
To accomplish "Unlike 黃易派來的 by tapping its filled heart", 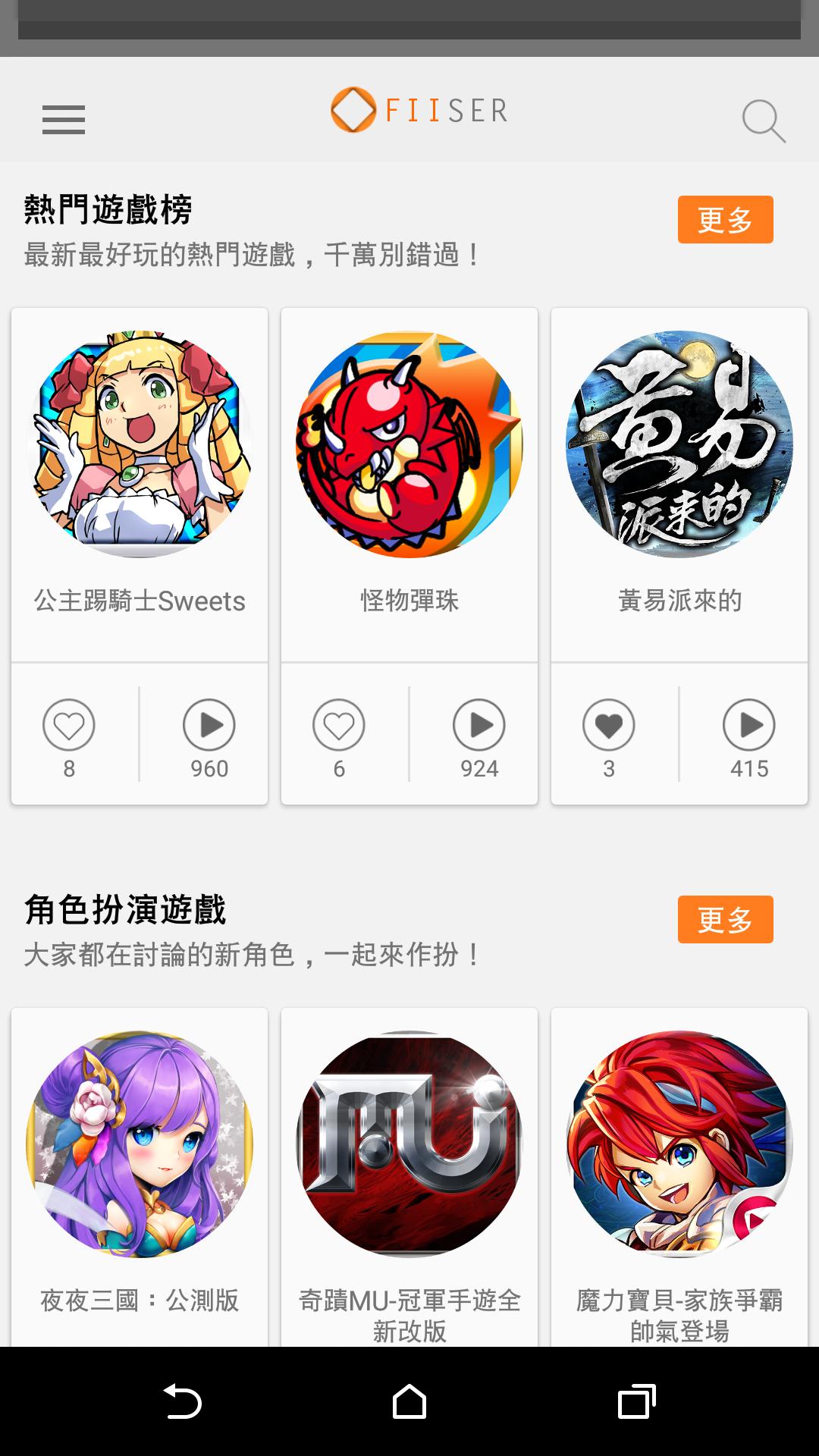I will point(609,726).
